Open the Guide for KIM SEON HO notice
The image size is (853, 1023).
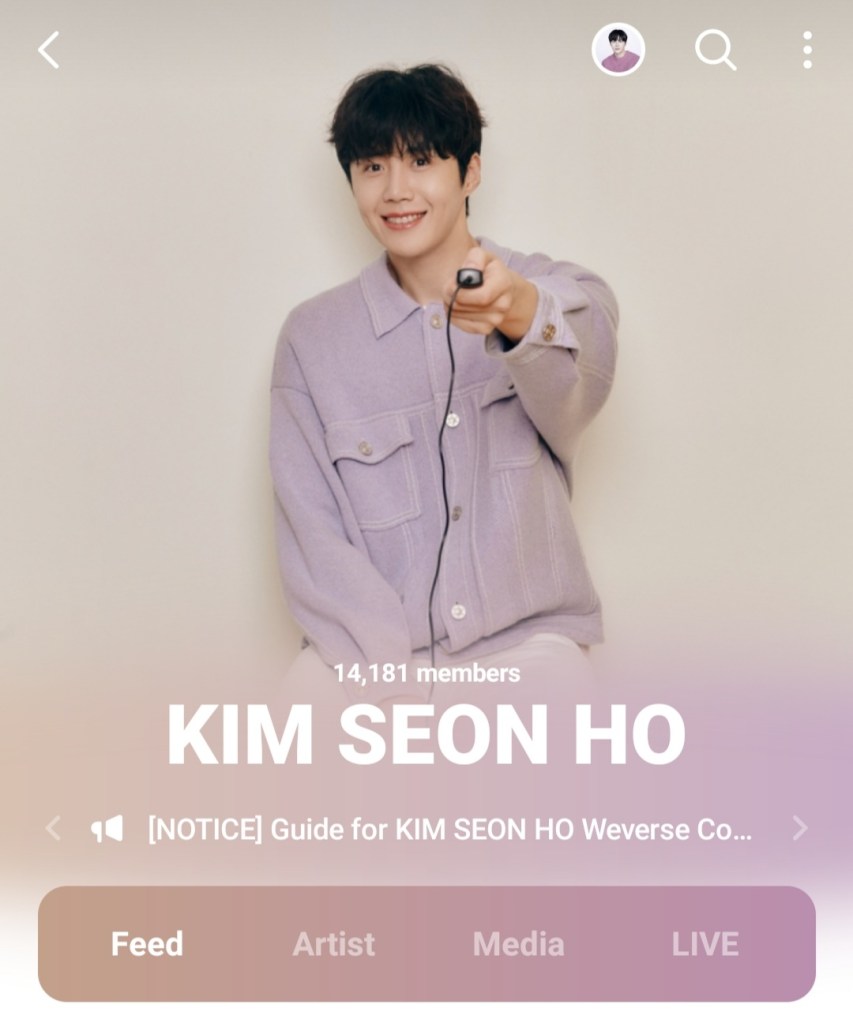click(450, 829)
